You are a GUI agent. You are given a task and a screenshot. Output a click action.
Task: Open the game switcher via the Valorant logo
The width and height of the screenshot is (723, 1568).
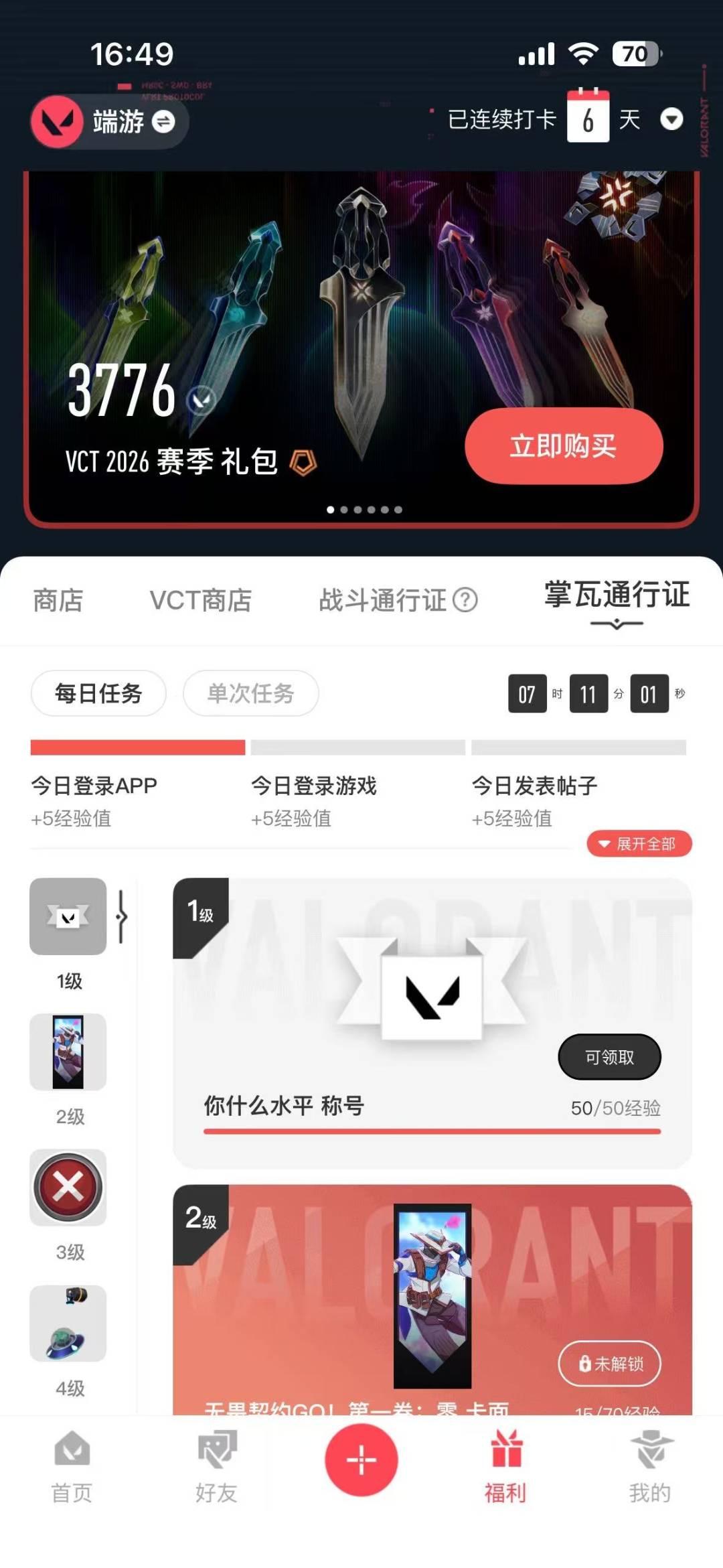coord(57,122)
